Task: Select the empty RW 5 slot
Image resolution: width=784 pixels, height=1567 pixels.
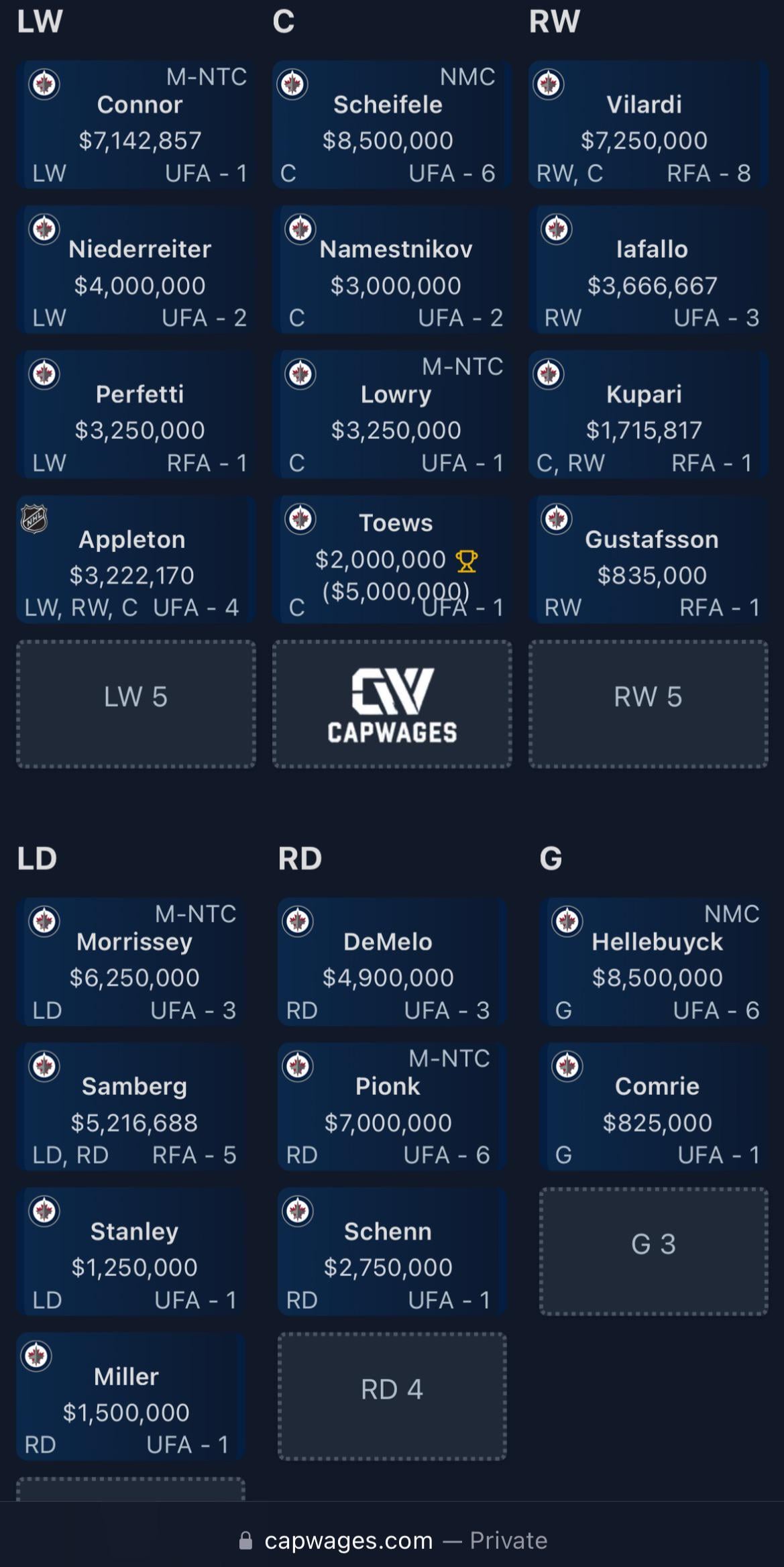Action: pyautogui.click(x=648, y=704)
